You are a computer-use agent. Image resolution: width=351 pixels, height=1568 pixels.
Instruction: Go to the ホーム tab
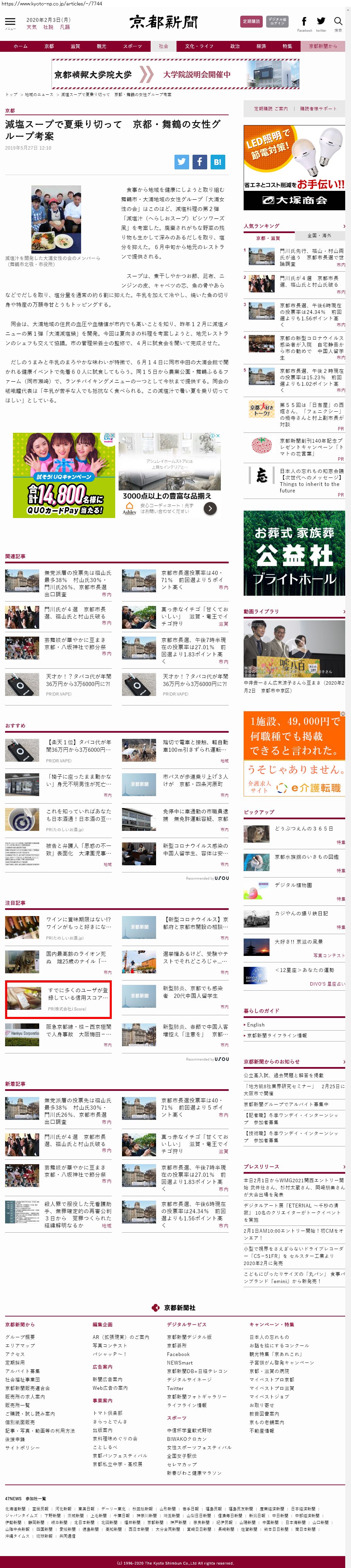tap(20, 46)
